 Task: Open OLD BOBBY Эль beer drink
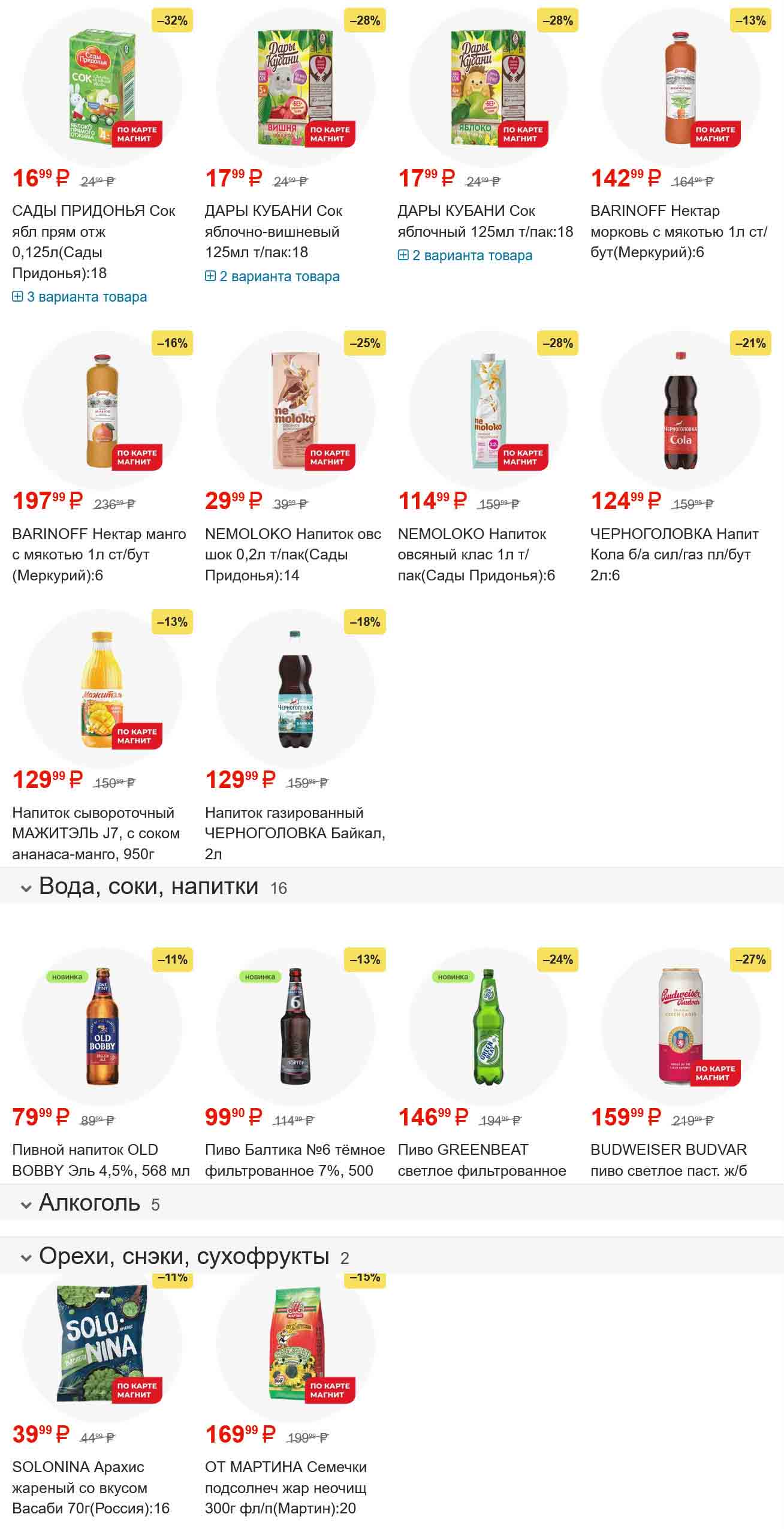pyautogui.click(x=101, y=1160)
